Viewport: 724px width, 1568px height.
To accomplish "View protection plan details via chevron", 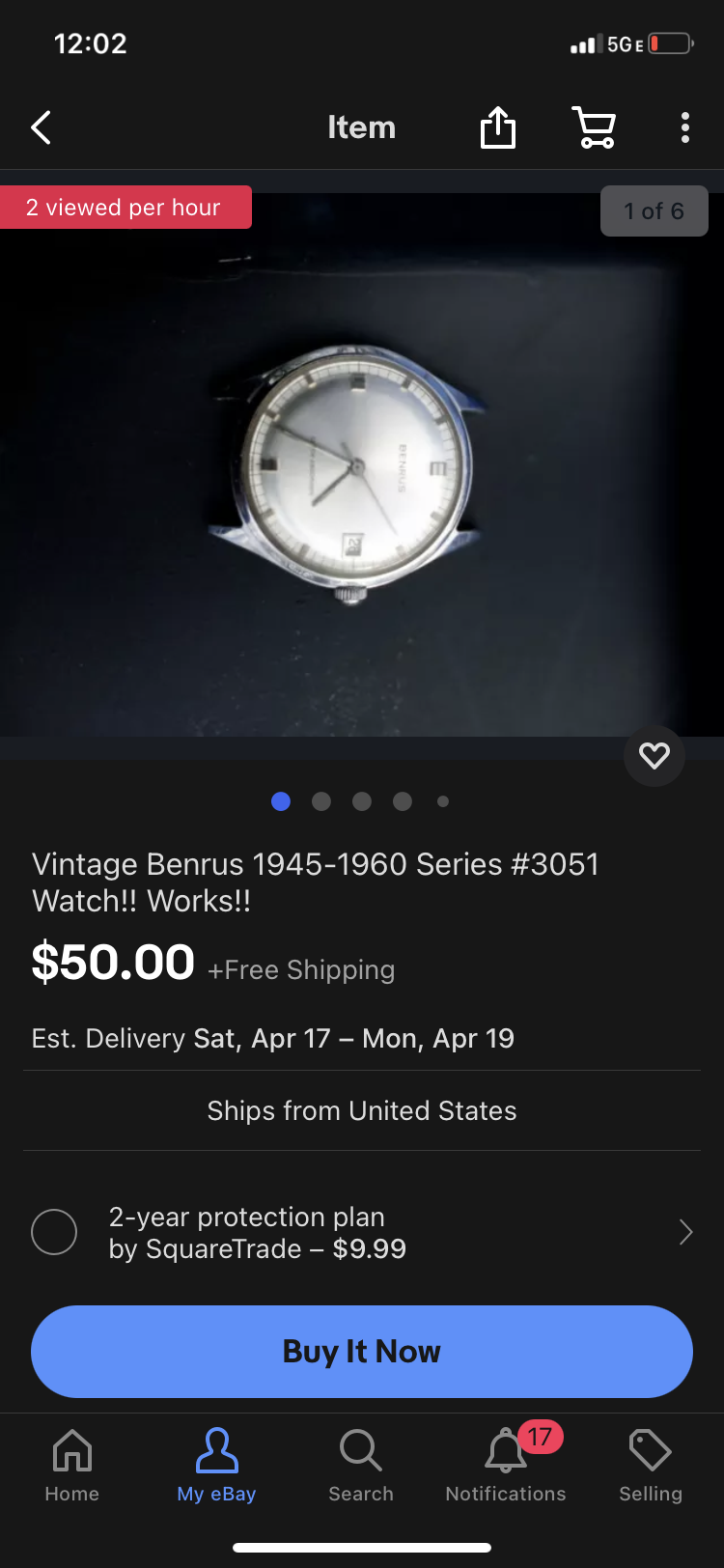I will (x=685, y=1232).
